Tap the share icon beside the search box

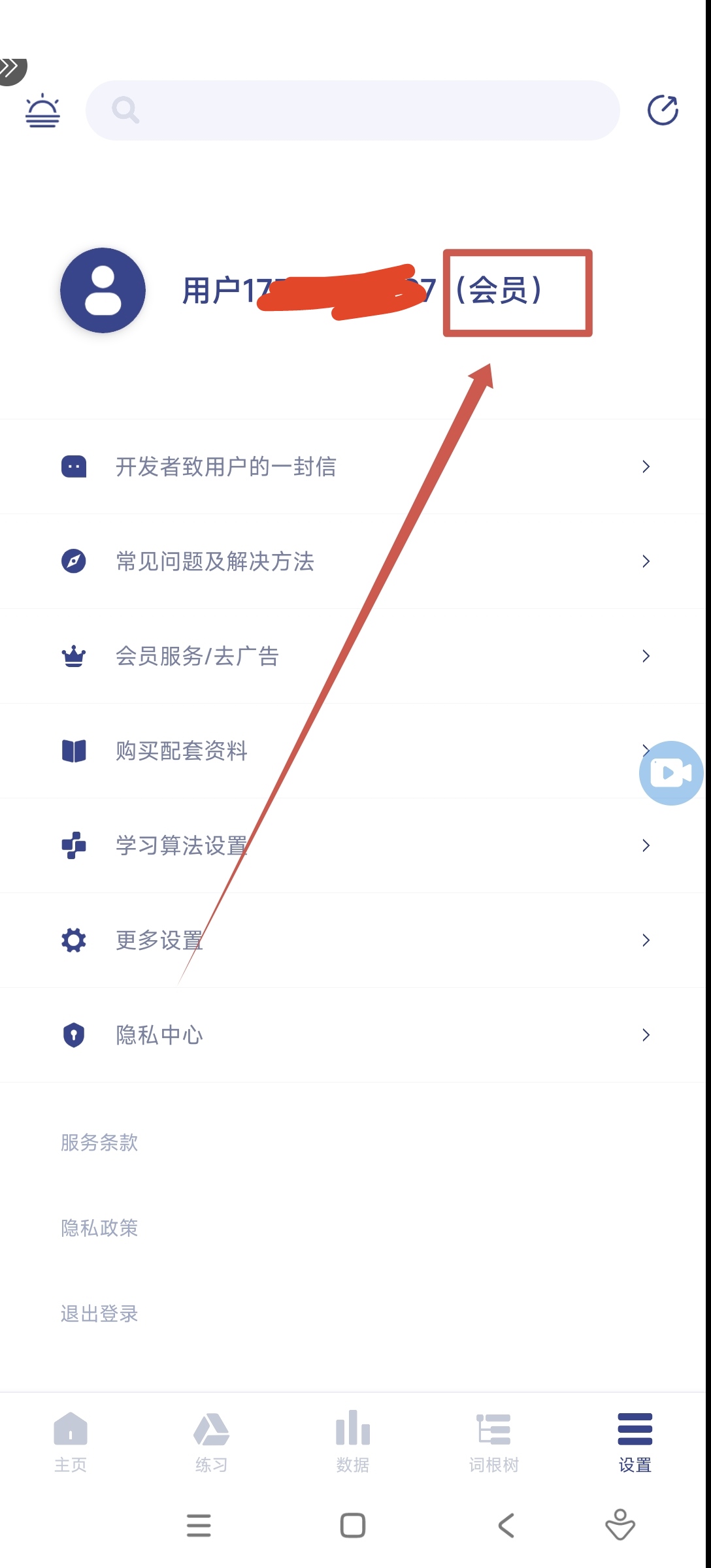(x=662, y=110)
